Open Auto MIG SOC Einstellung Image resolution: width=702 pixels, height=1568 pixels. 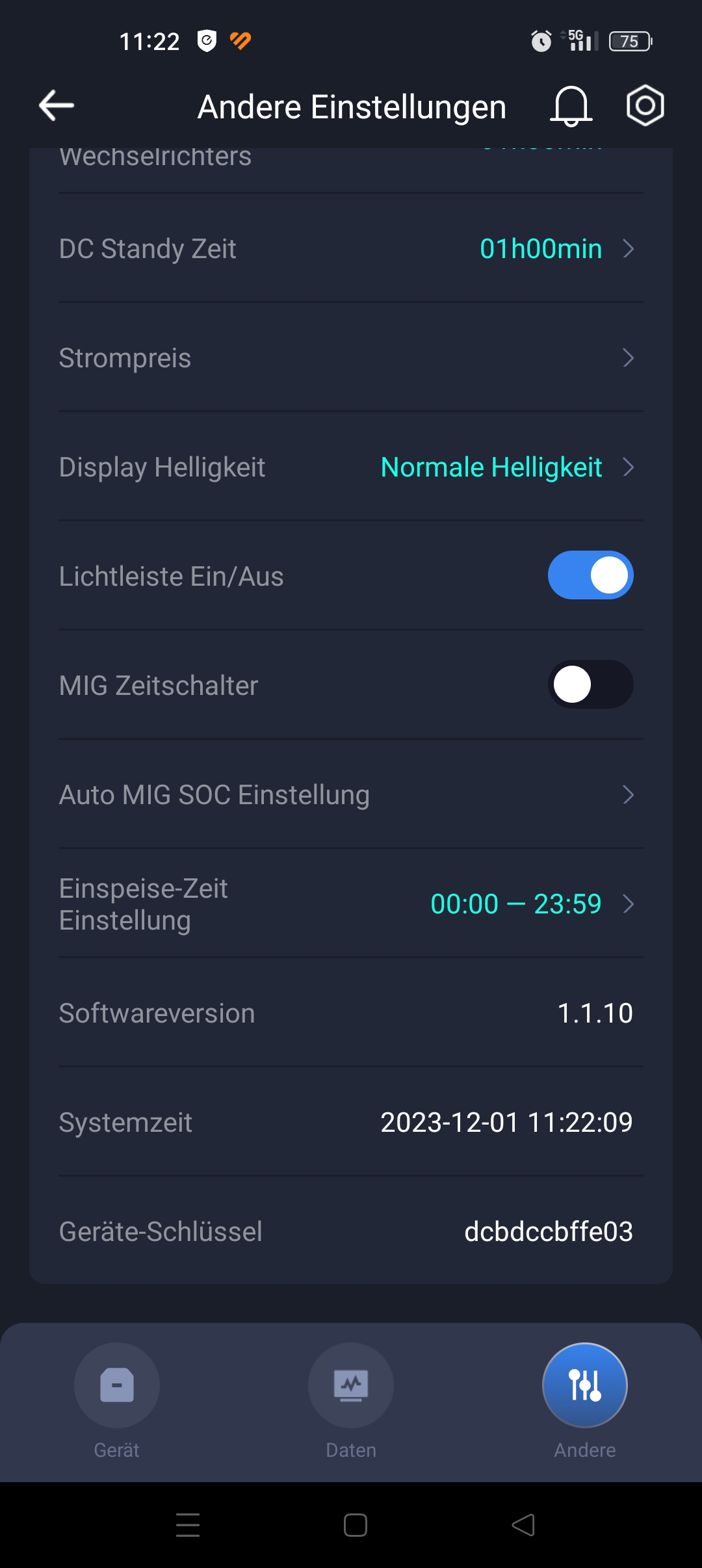pos(351,794)
